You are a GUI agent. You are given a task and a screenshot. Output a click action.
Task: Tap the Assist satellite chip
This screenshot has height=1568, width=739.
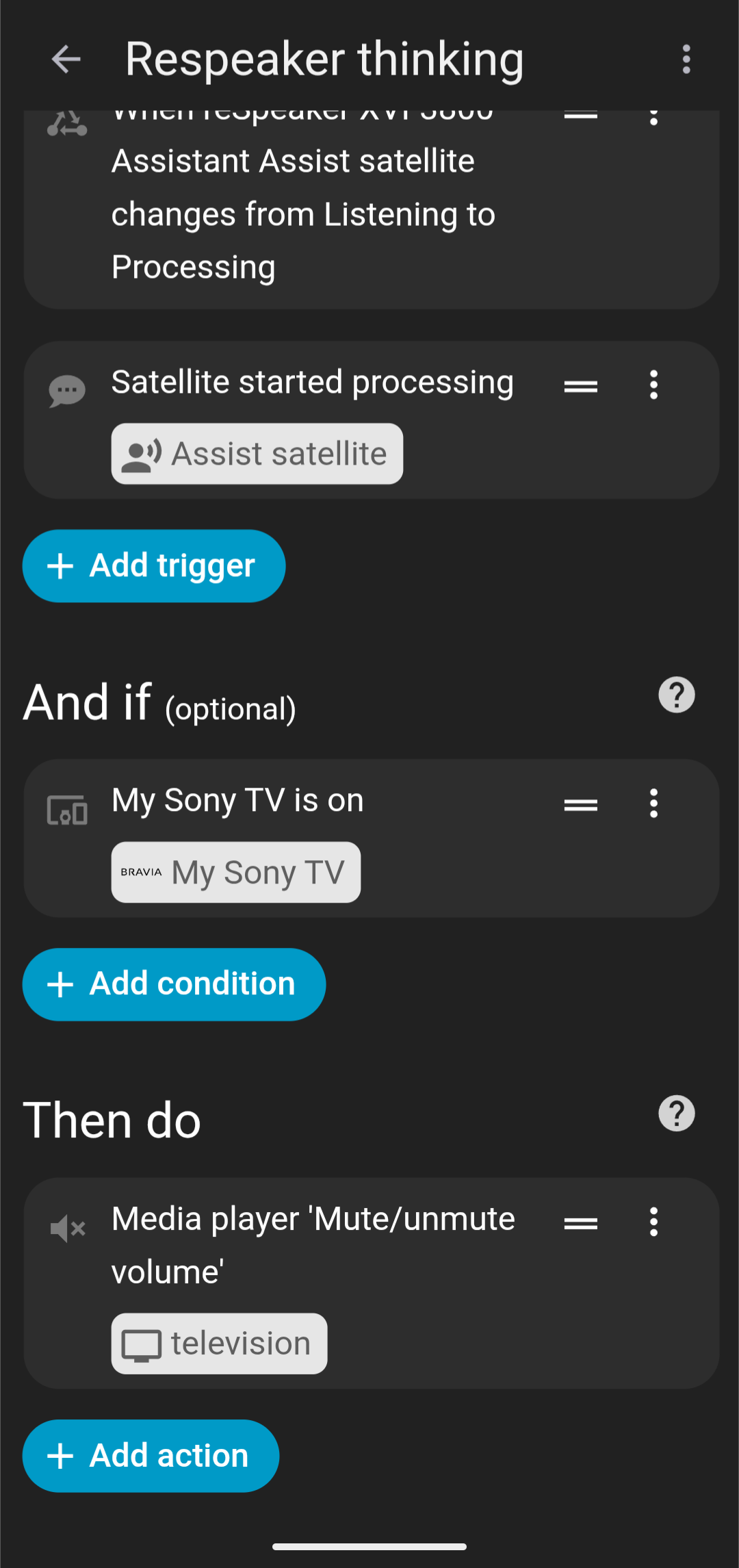pos(257,454)
